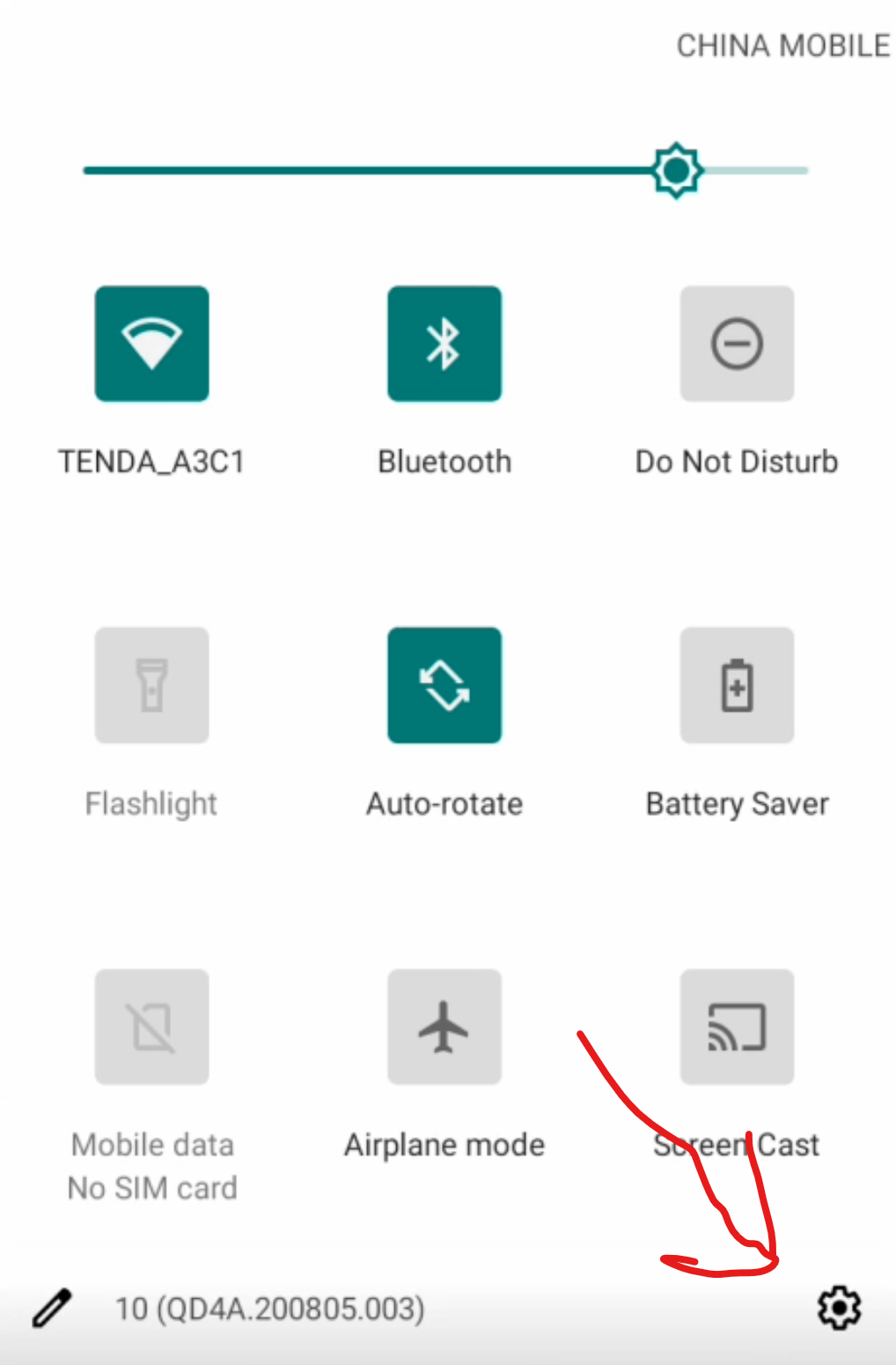The image size is (896, 1365).
Task: Enable Battery Saver
Action: (x=736, y=685)
